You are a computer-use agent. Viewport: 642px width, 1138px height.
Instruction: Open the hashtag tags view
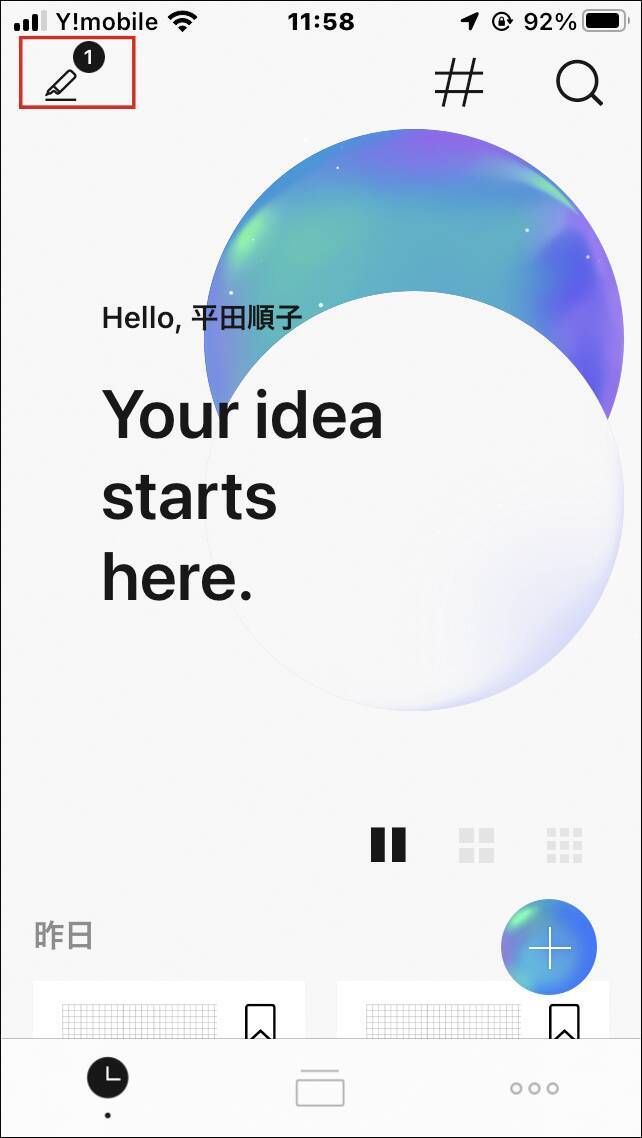pos(459,82)
